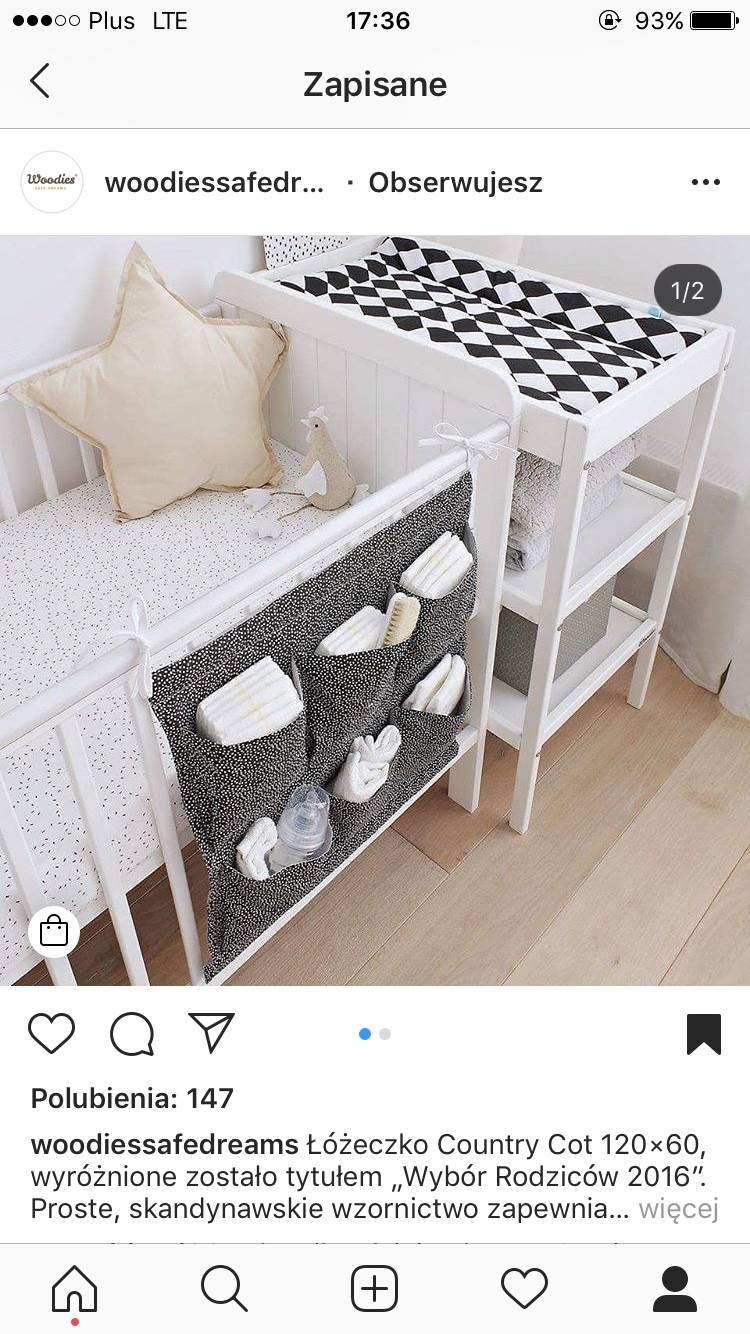Open the Activity heart tab
Viewport: 750px width, 1334px height.
click(525, 1288)
